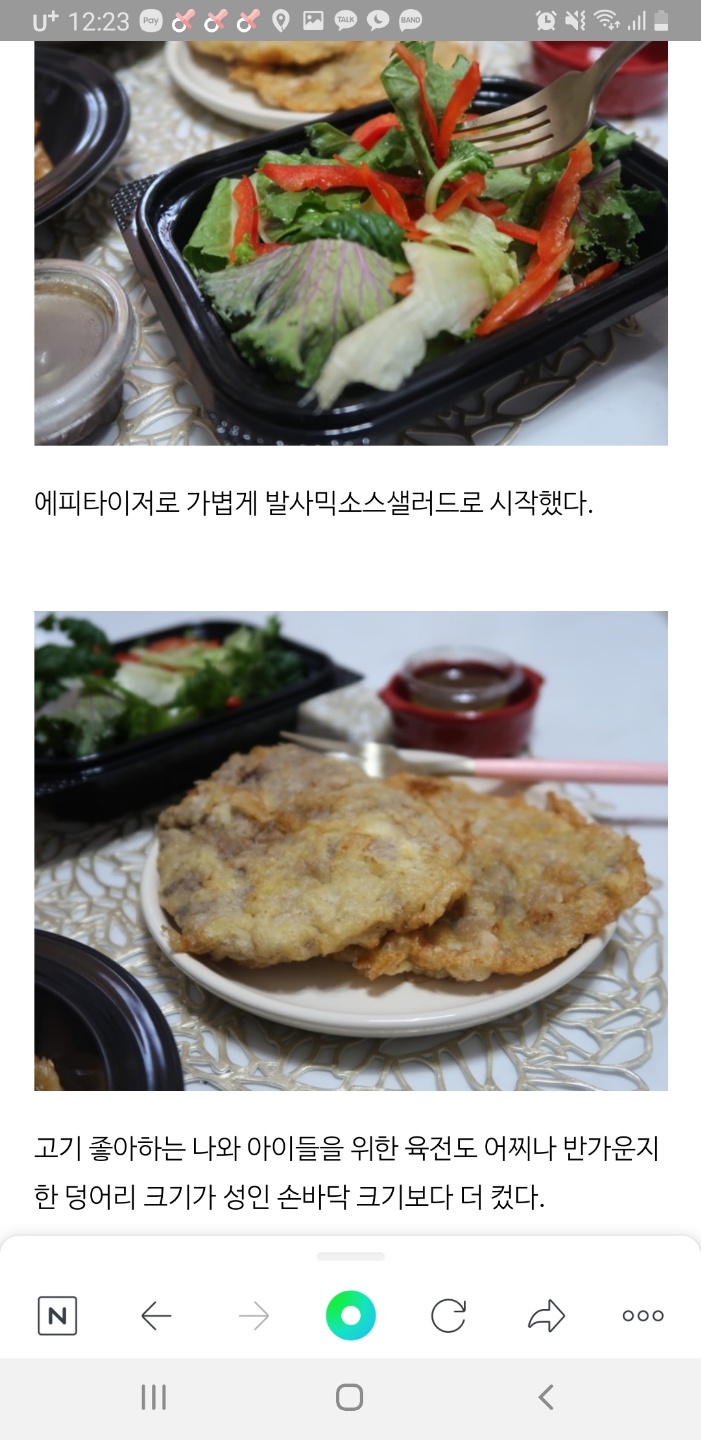Share this blog post
The image size is (701, 1440).
(546, 1316)
